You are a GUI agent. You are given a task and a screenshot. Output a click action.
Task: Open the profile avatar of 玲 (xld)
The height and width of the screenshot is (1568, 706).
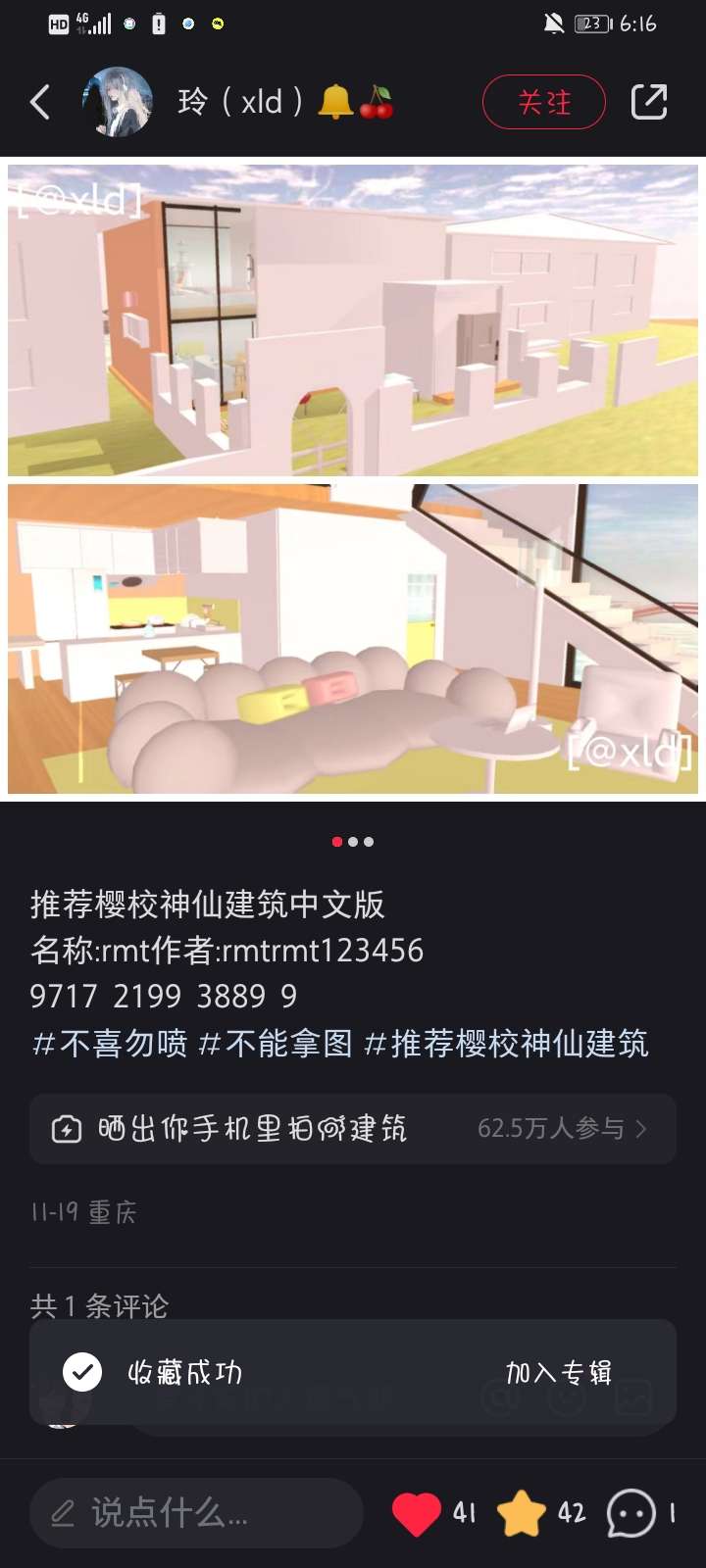point(118,102)
